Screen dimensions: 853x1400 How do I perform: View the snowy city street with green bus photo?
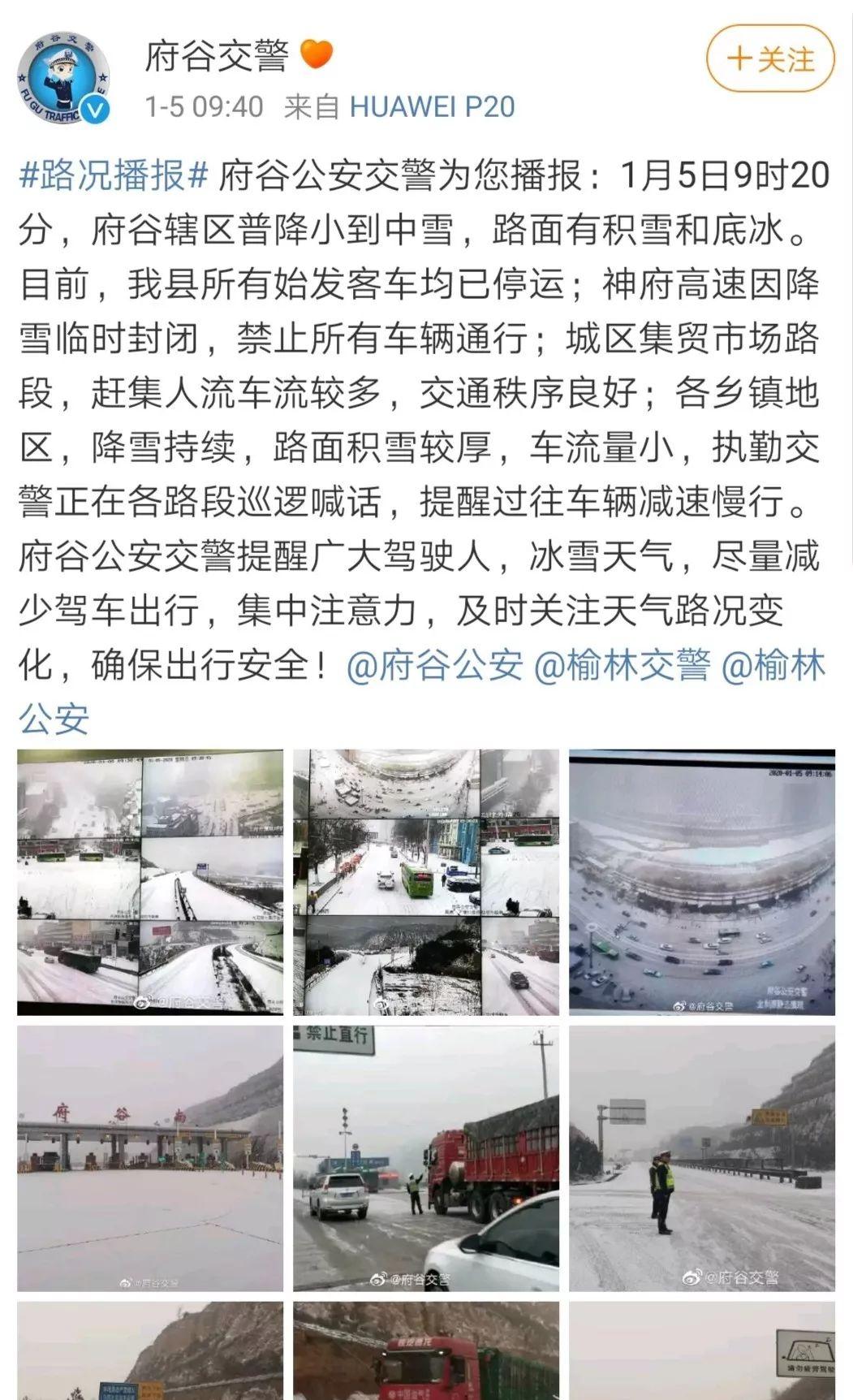(x=426, y=881)
